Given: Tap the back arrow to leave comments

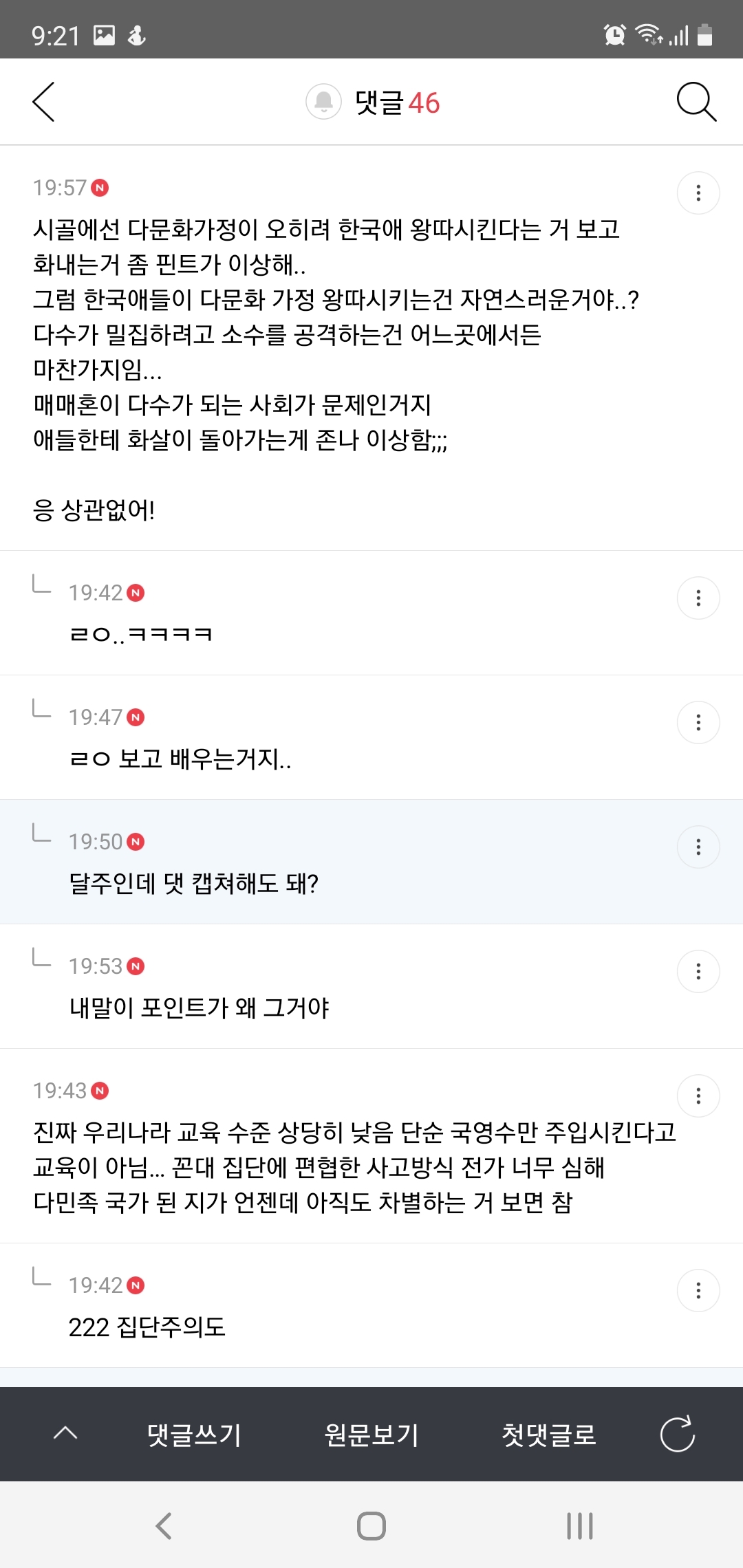Looking at the screenshot, I should click(x=43, y=101).
